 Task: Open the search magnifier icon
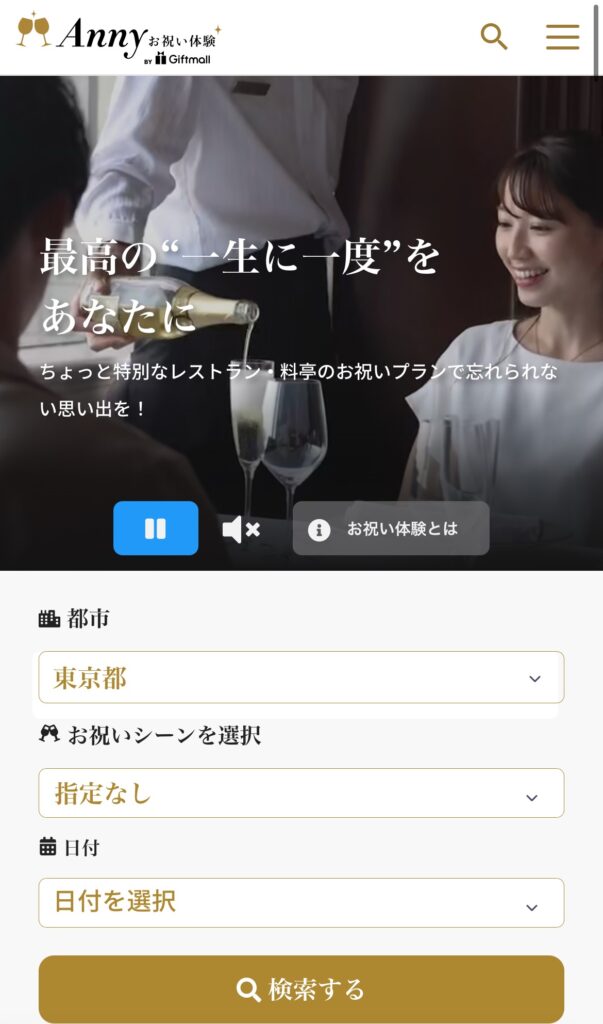494,37
